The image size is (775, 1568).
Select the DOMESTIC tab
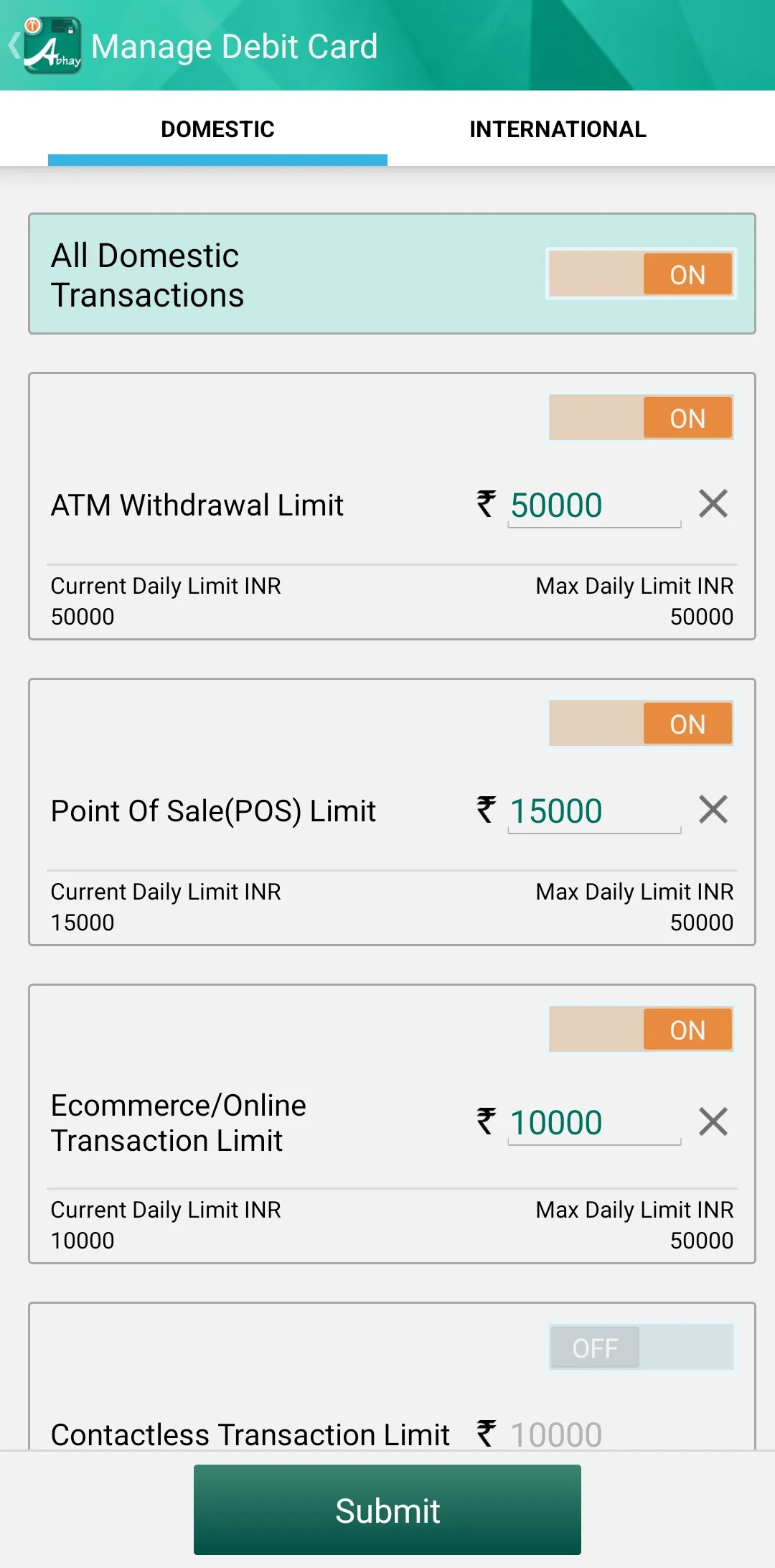point(217,129)
